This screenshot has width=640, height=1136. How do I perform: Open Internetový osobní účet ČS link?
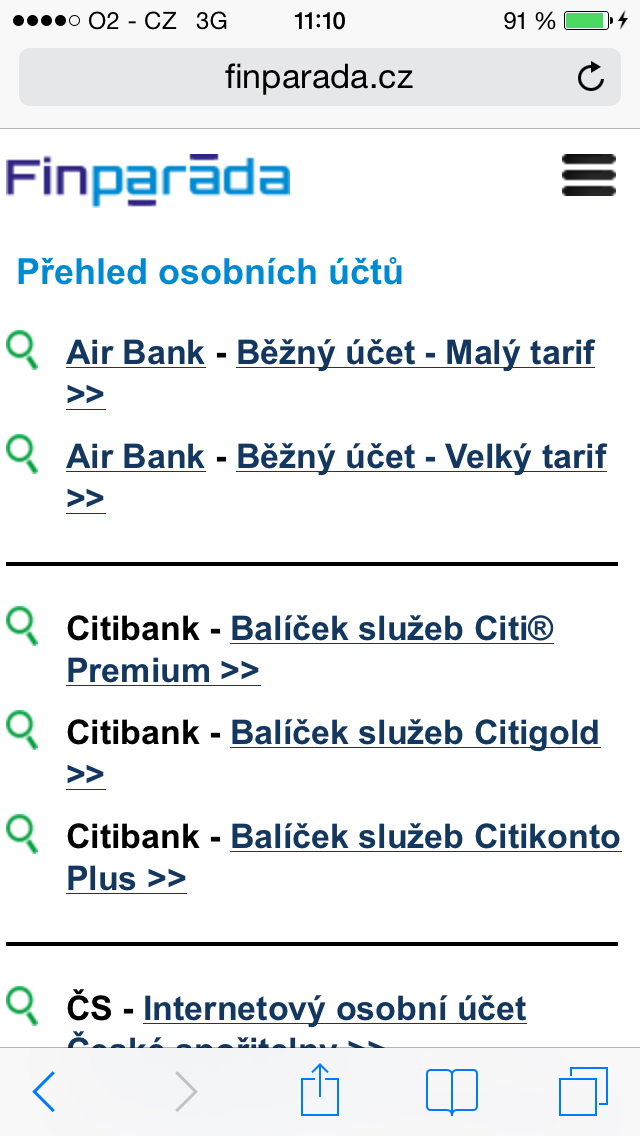[x=334, y=1009]
